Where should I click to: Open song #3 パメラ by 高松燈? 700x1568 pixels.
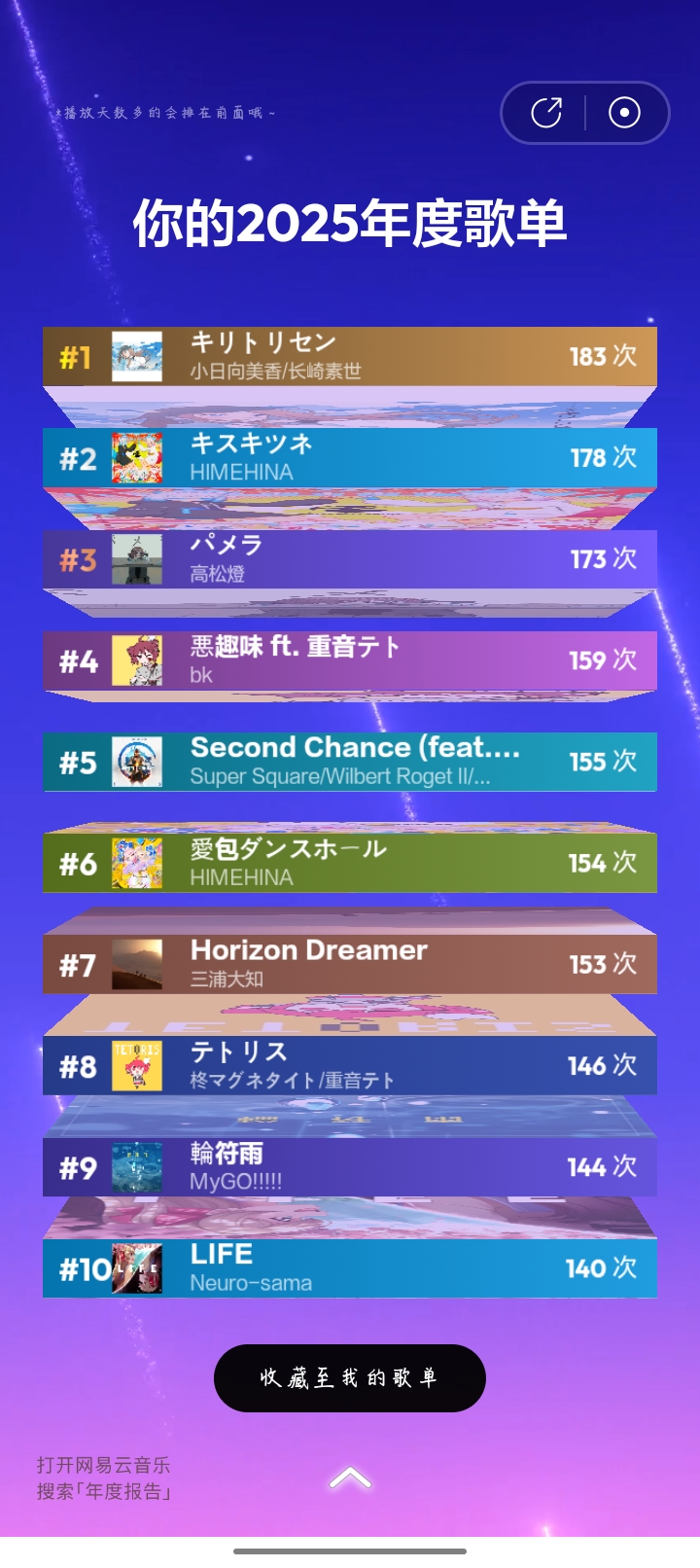(350, 558)
